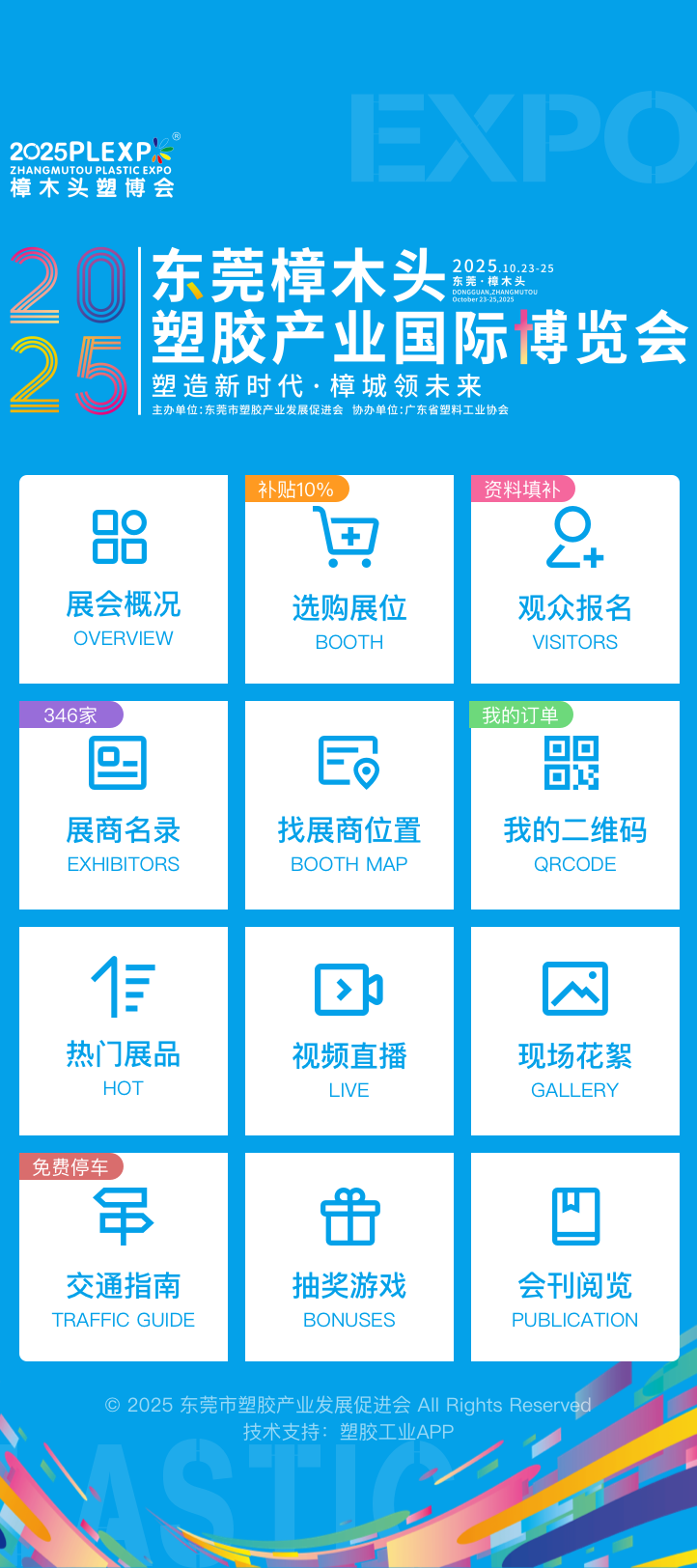Open 观众报名 Visitors registration

tap(575, 579)
